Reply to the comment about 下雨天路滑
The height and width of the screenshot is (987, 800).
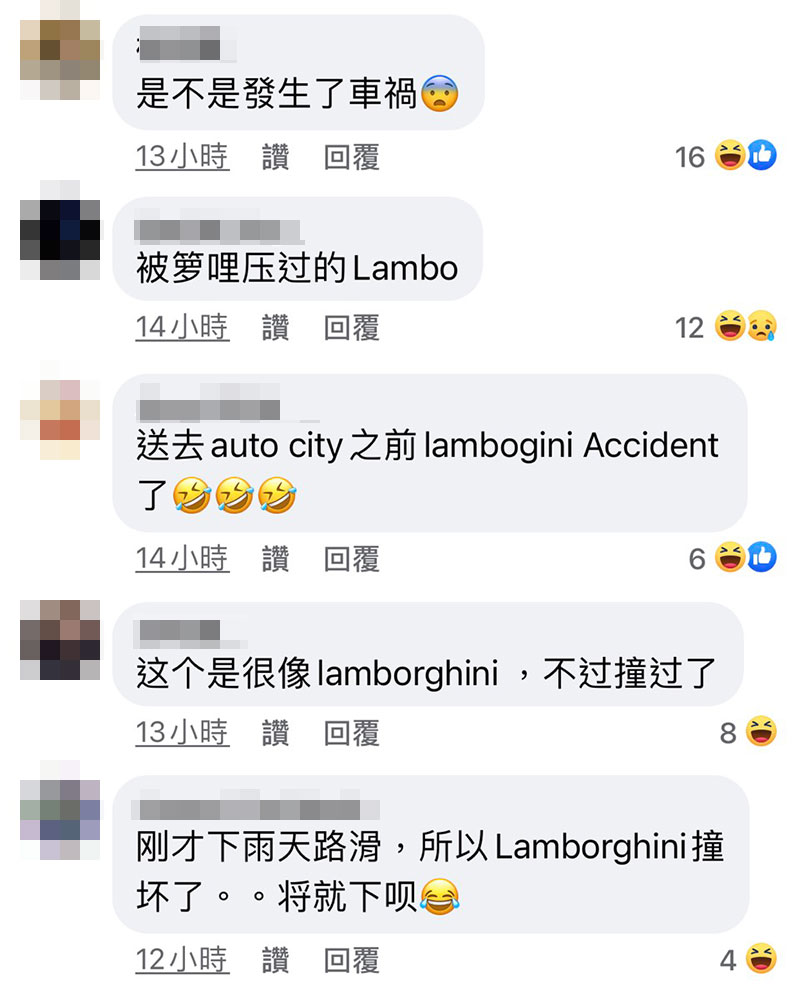click(x=351, y=961)
